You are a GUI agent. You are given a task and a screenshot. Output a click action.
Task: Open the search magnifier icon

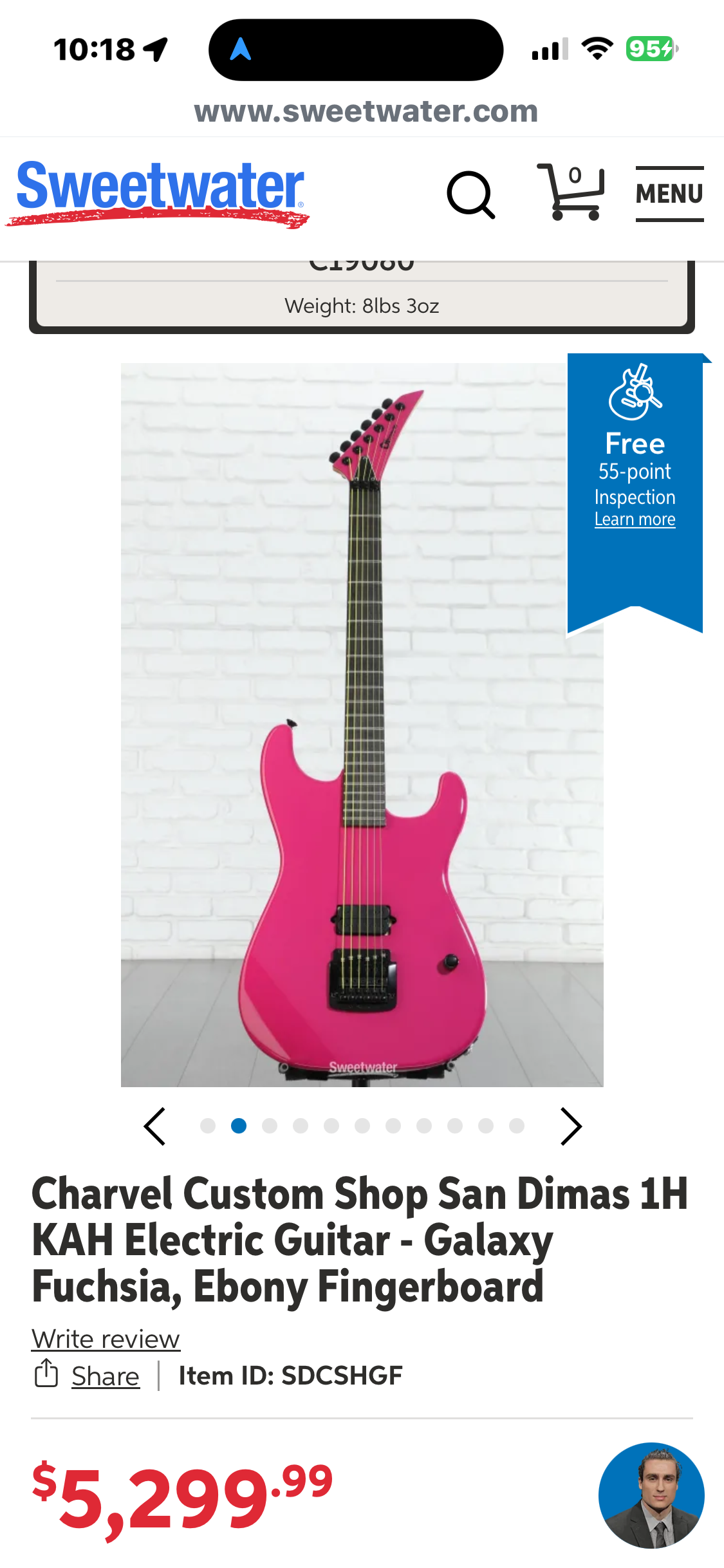(x=470, y=194)
